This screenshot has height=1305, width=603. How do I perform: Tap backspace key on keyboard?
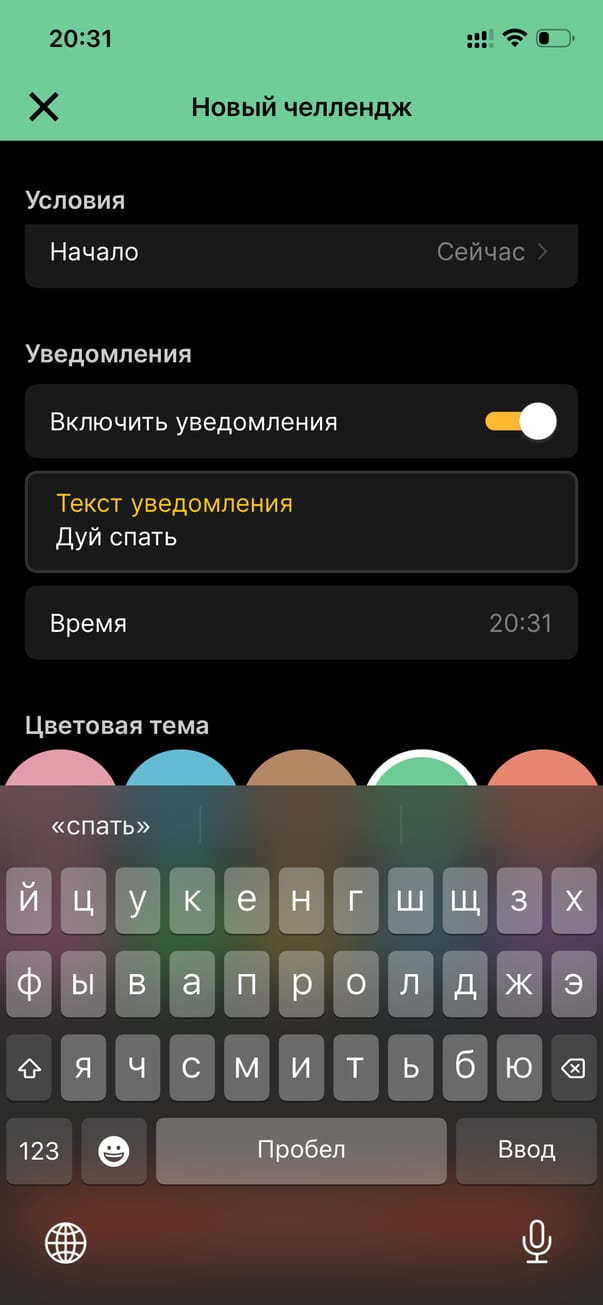tap(573, 1068)
